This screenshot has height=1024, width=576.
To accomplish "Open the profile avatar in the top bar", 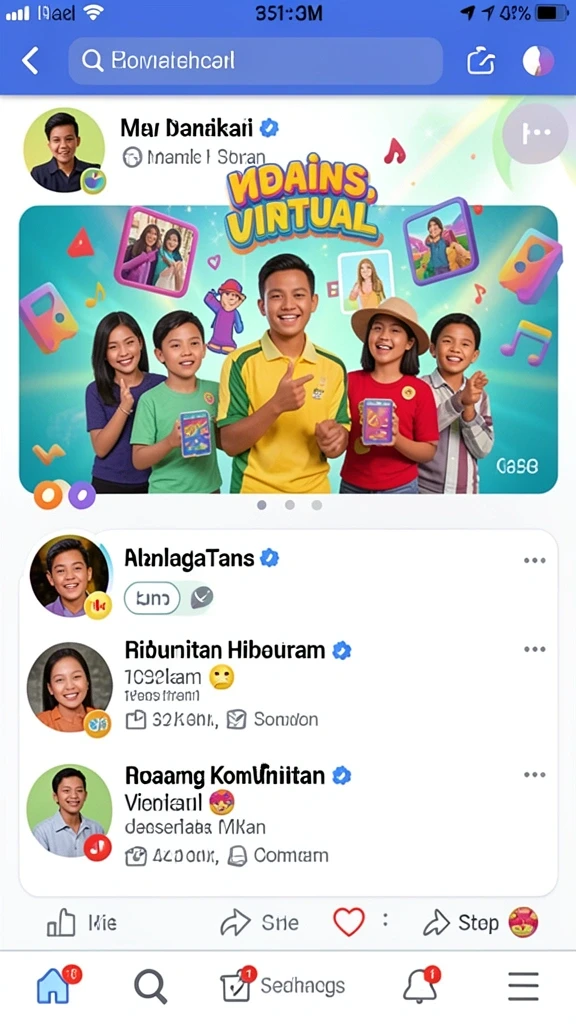I will coord(538,61).
